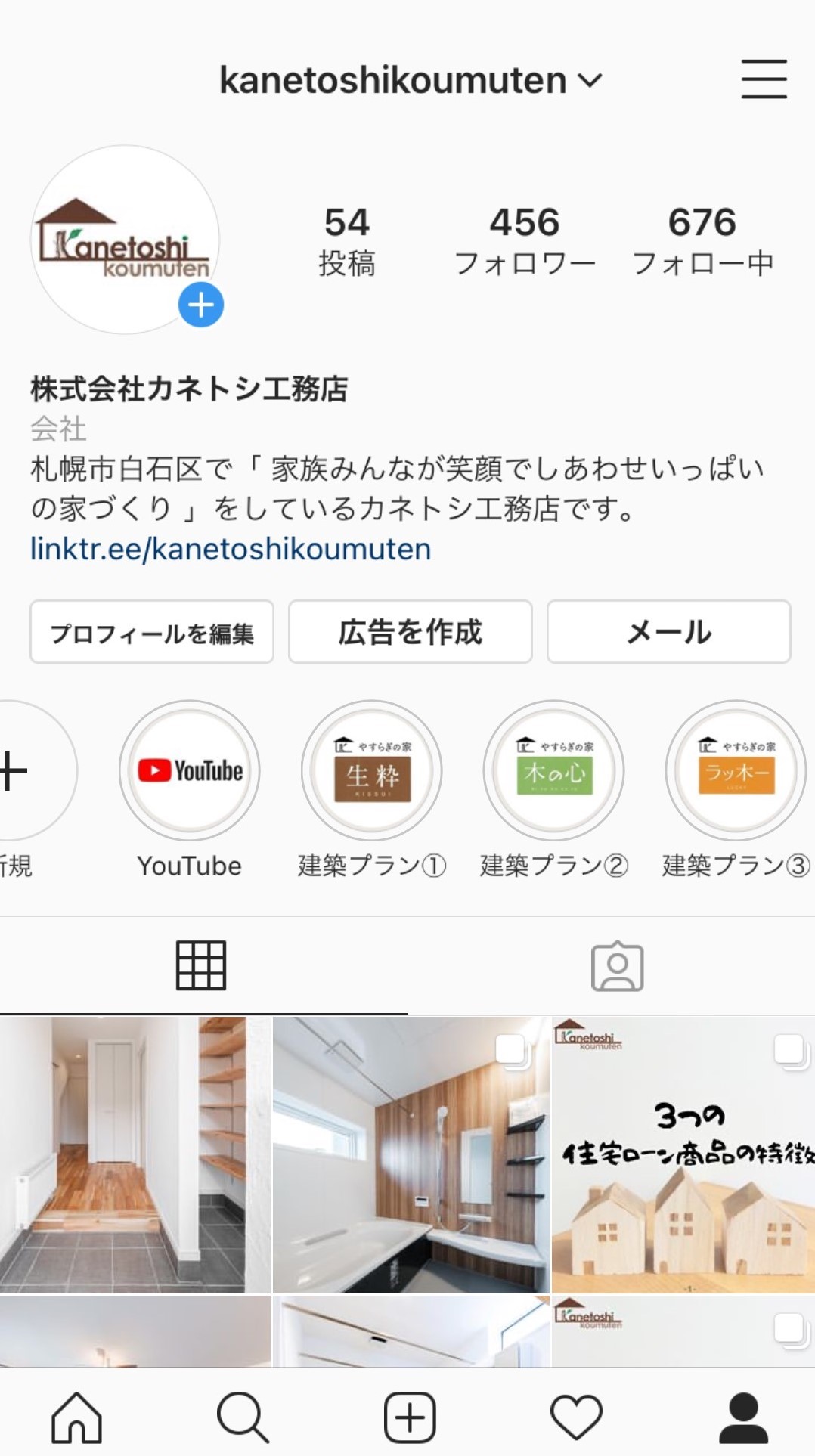Open the hamburger menu
The image size is (815, 1456).
(764, 79)
